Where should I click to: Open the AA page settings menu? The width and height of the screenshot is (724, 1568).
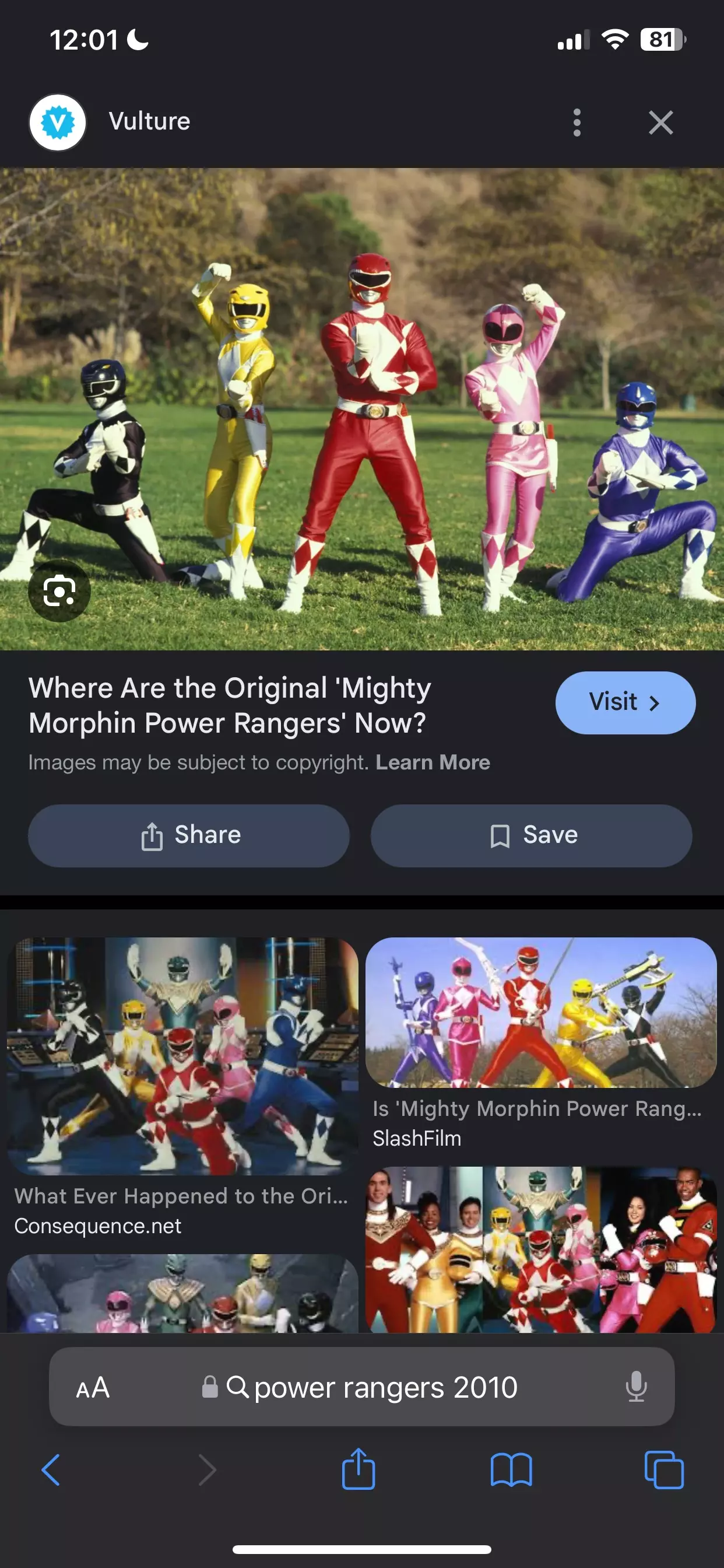tap(93, 1388)
